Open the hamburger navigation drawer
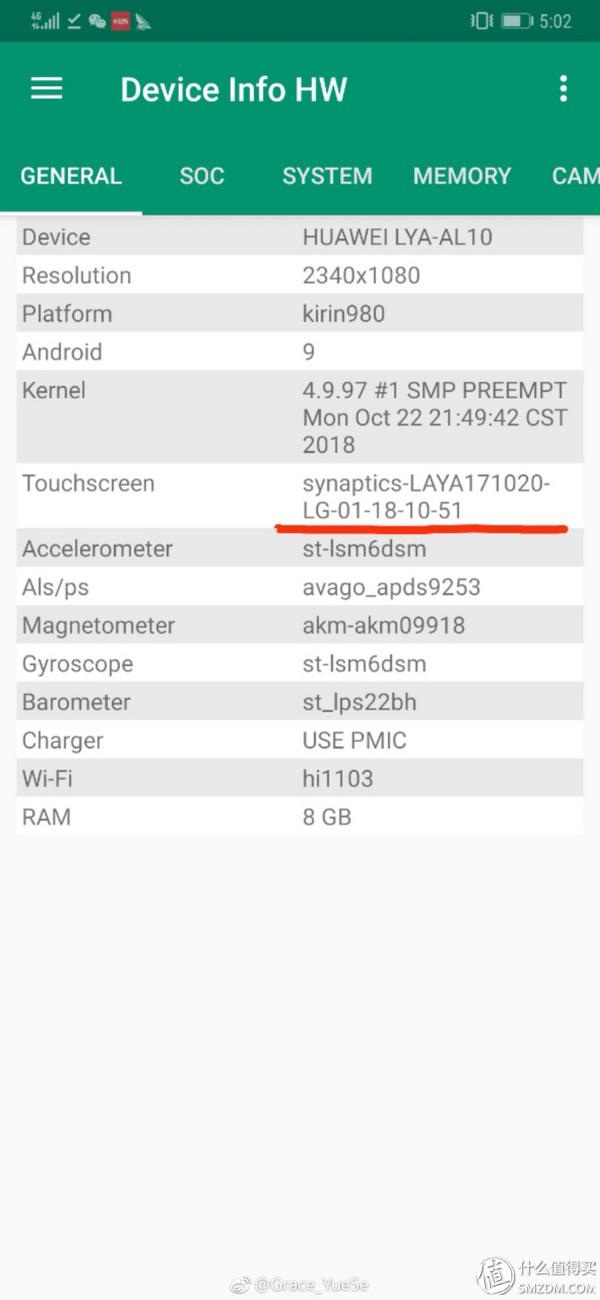Image resolution: width=600 pixels, height=1300 pixels. click(47, 89)
